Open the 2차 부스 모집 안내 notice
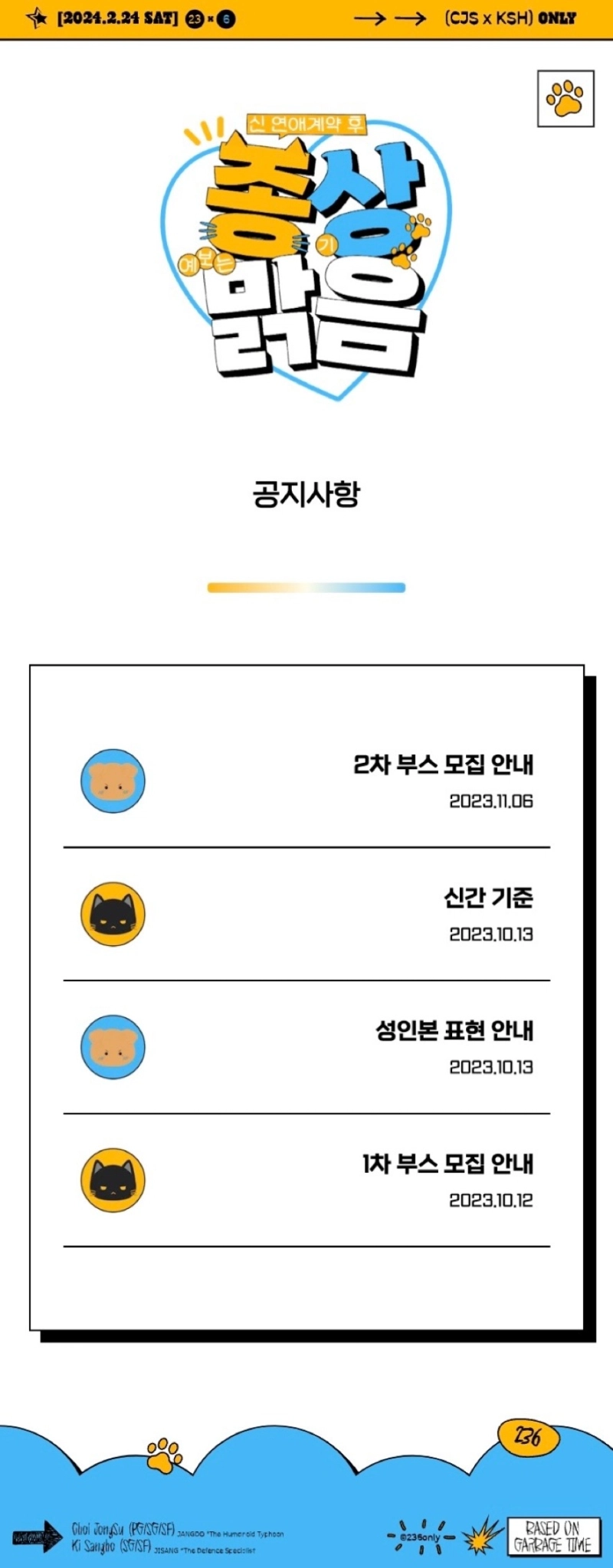The height and width of the screenshot is (1568, 613). click(443, 764)
